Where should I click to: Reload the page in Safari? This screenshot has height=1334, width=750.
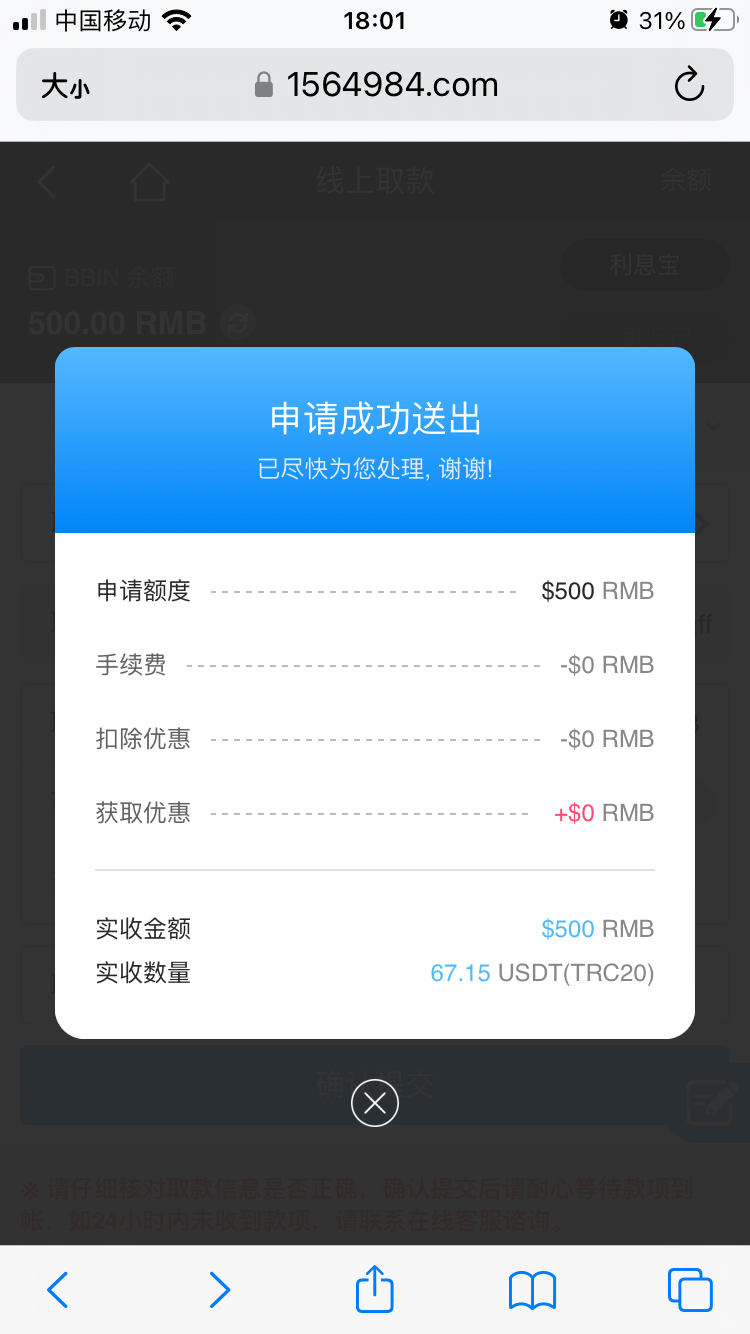(689, 85)
